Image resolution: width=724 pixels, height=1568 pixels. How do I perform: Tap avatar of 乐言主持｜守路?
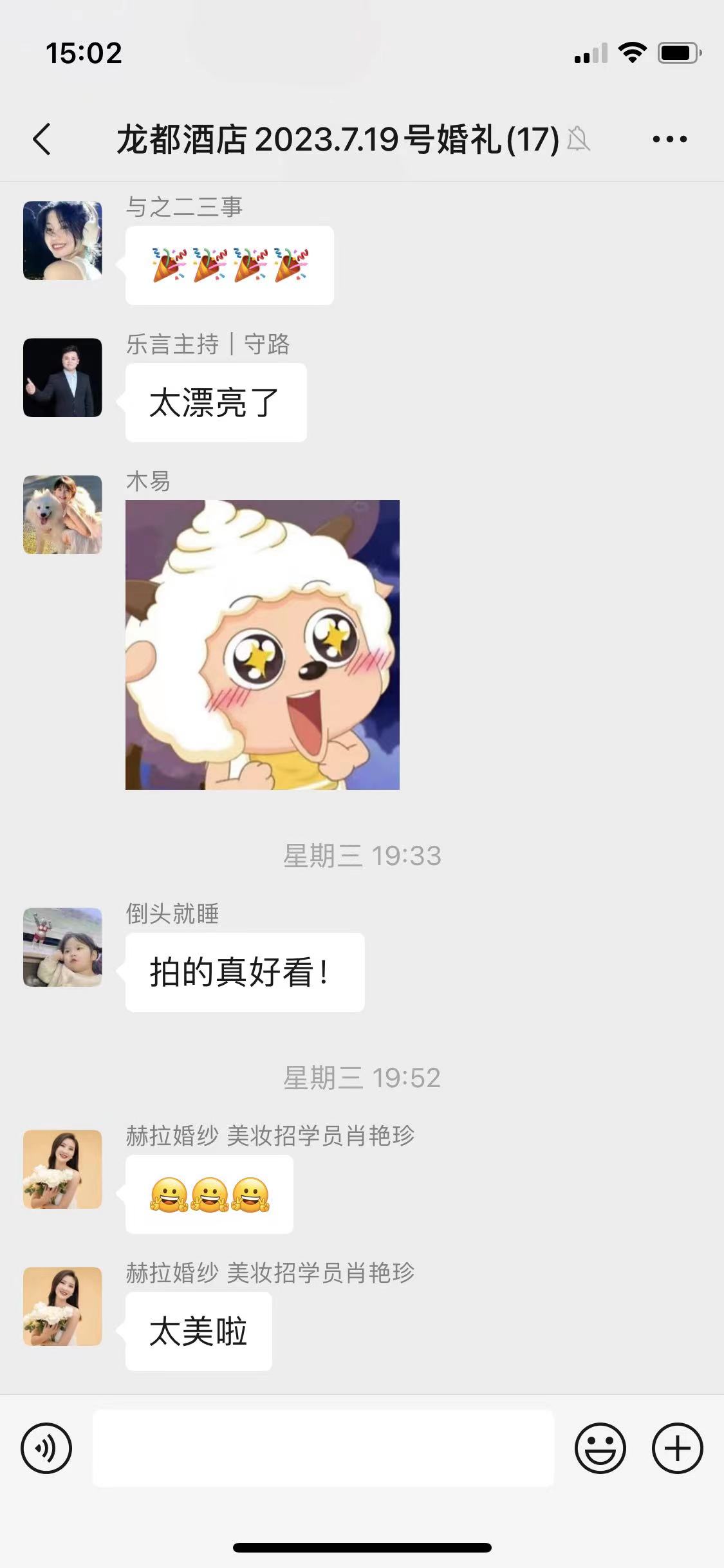click(62, 377)
